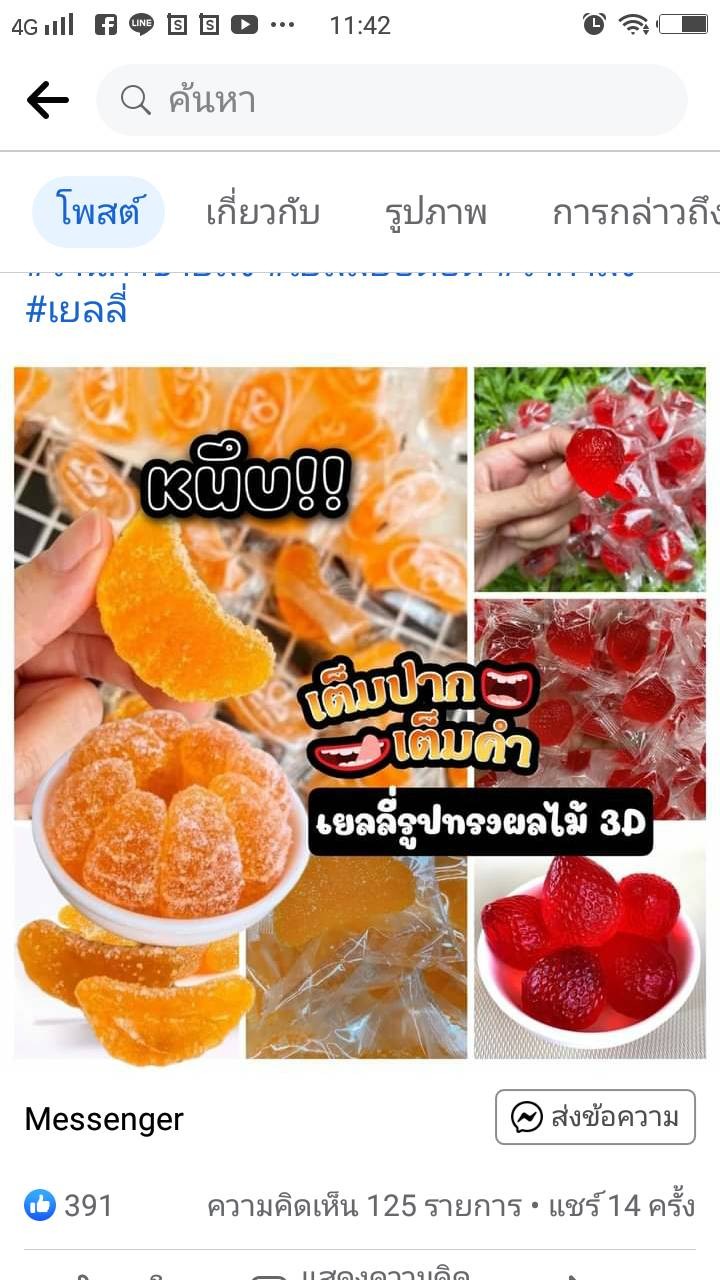The width and height of the screenshot is (720, 1280).
Task: View the strawberry jelly in hand photo
Action: pos(590,478)
